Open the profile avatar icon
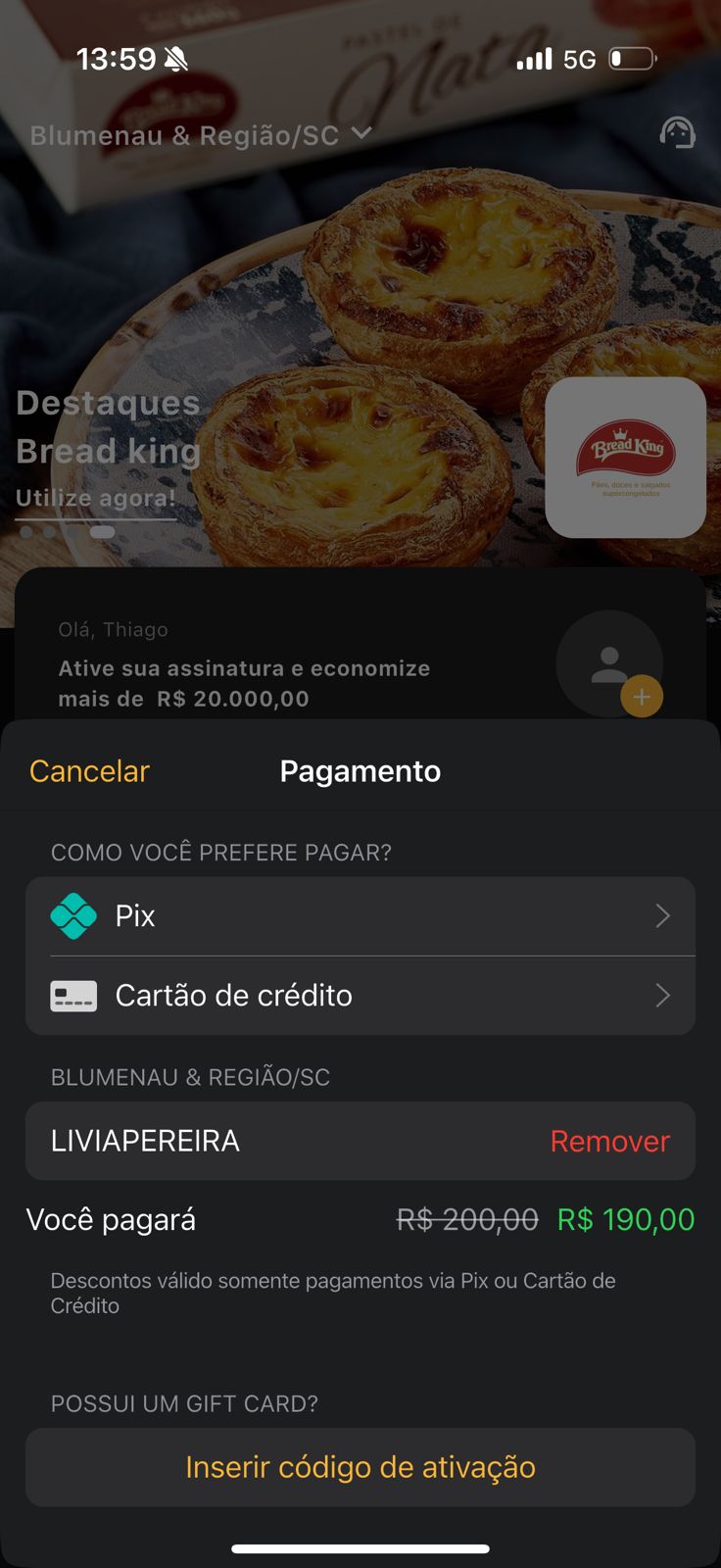This screenshot has width=721, height=1568. 609,663
